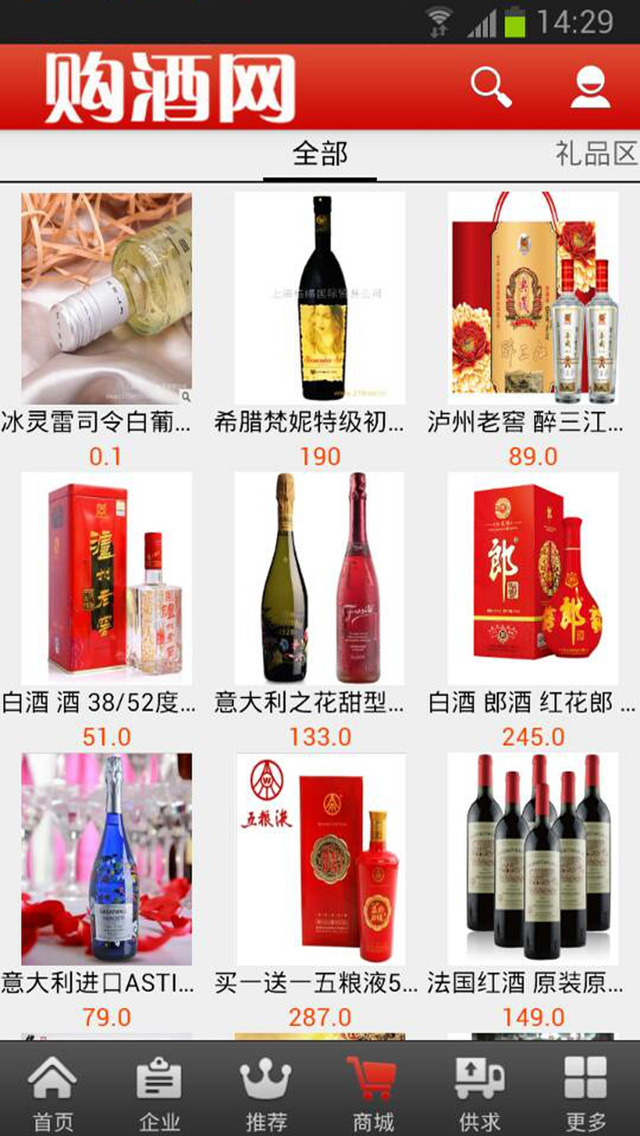Open the 更多 more tab
Viewport: 640px width, 1136px height.
click(x=586, y=1092)
